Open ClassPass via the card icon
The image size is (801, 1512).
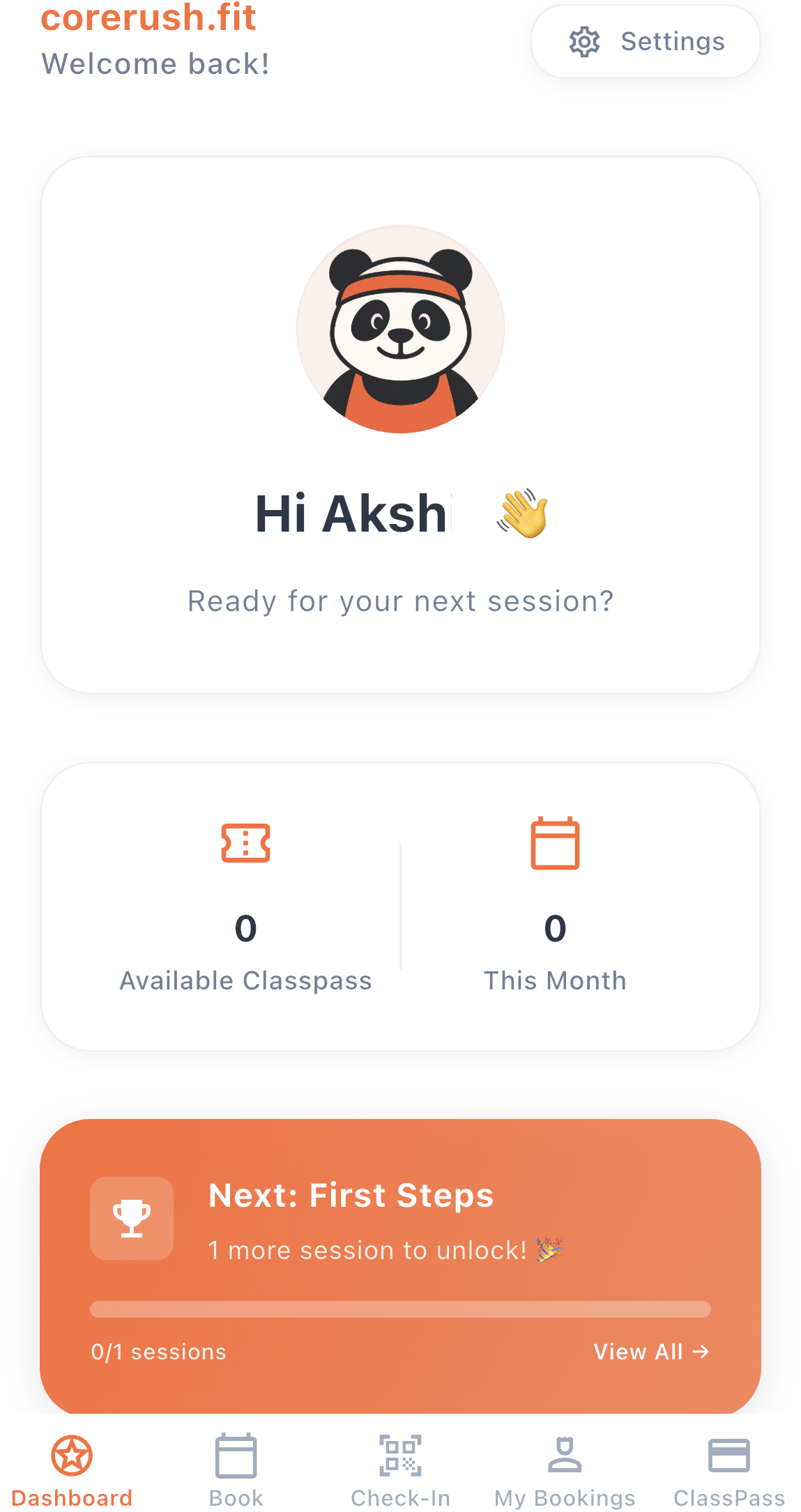coord(731,1455)
